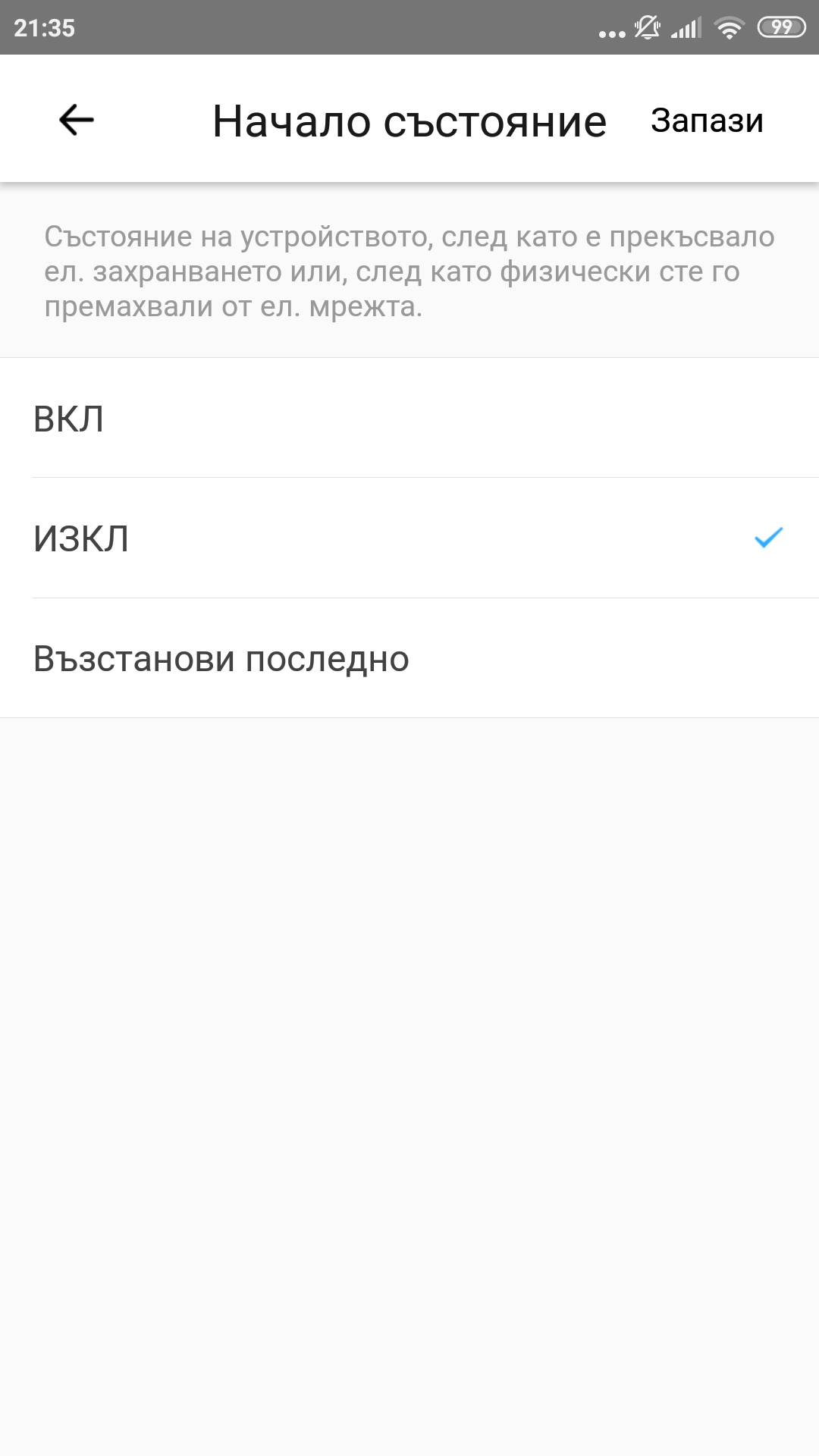Select the ВКЛ option

(409, 419)
